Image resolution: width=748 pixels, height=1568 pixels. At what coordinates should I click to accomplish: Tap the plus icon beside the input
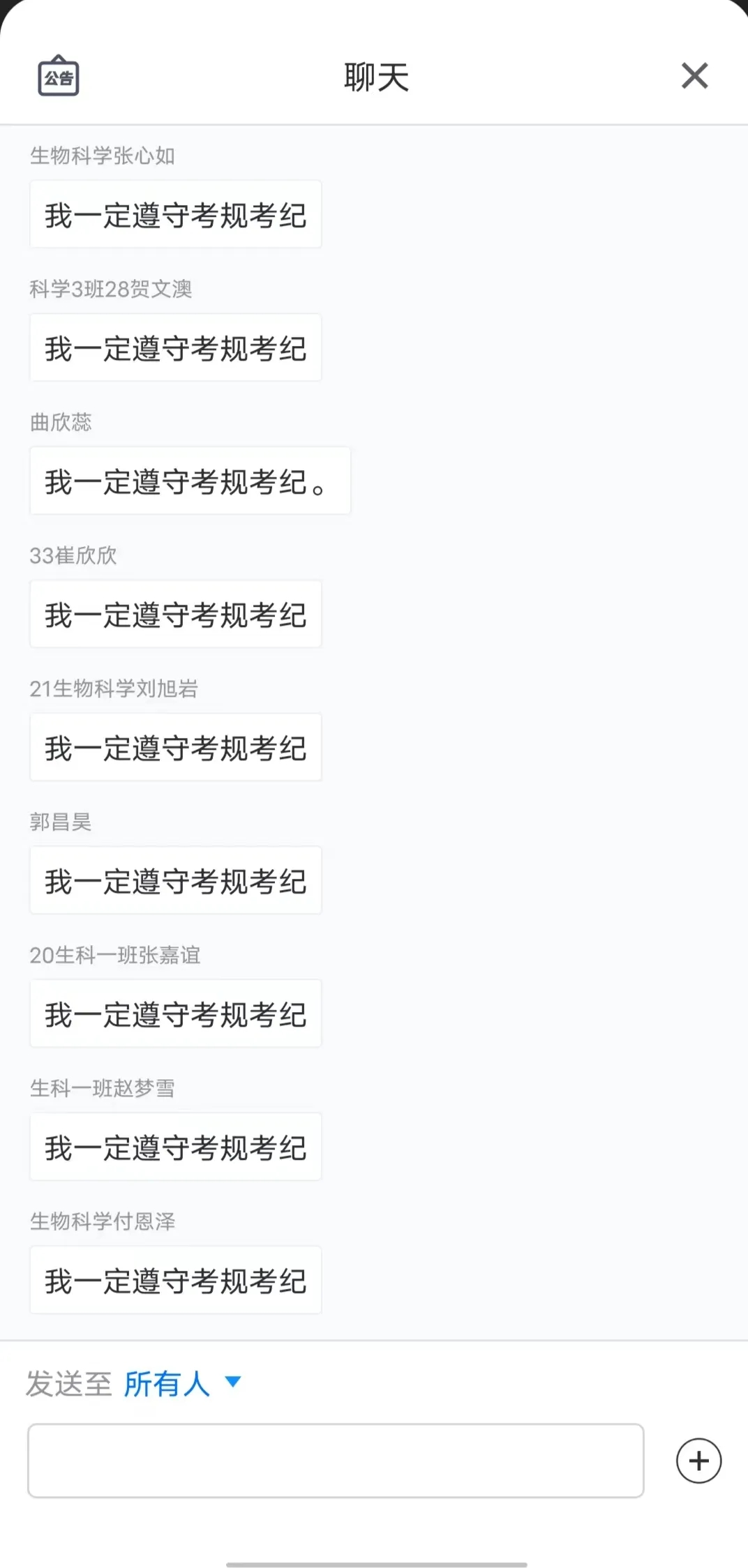click(x=698, y=1461)
